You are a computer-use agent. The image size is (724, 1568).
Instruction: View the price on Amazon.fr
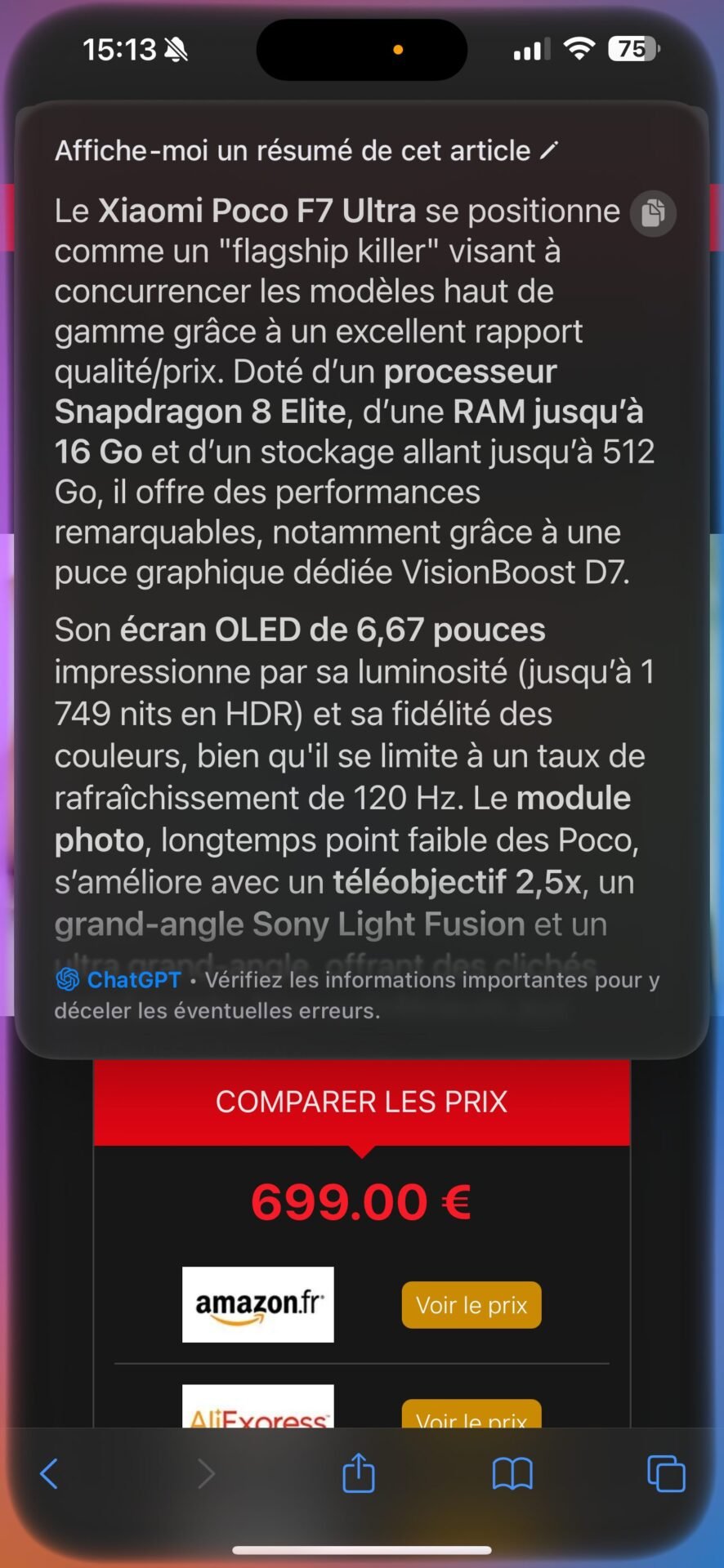point(471,1305)
